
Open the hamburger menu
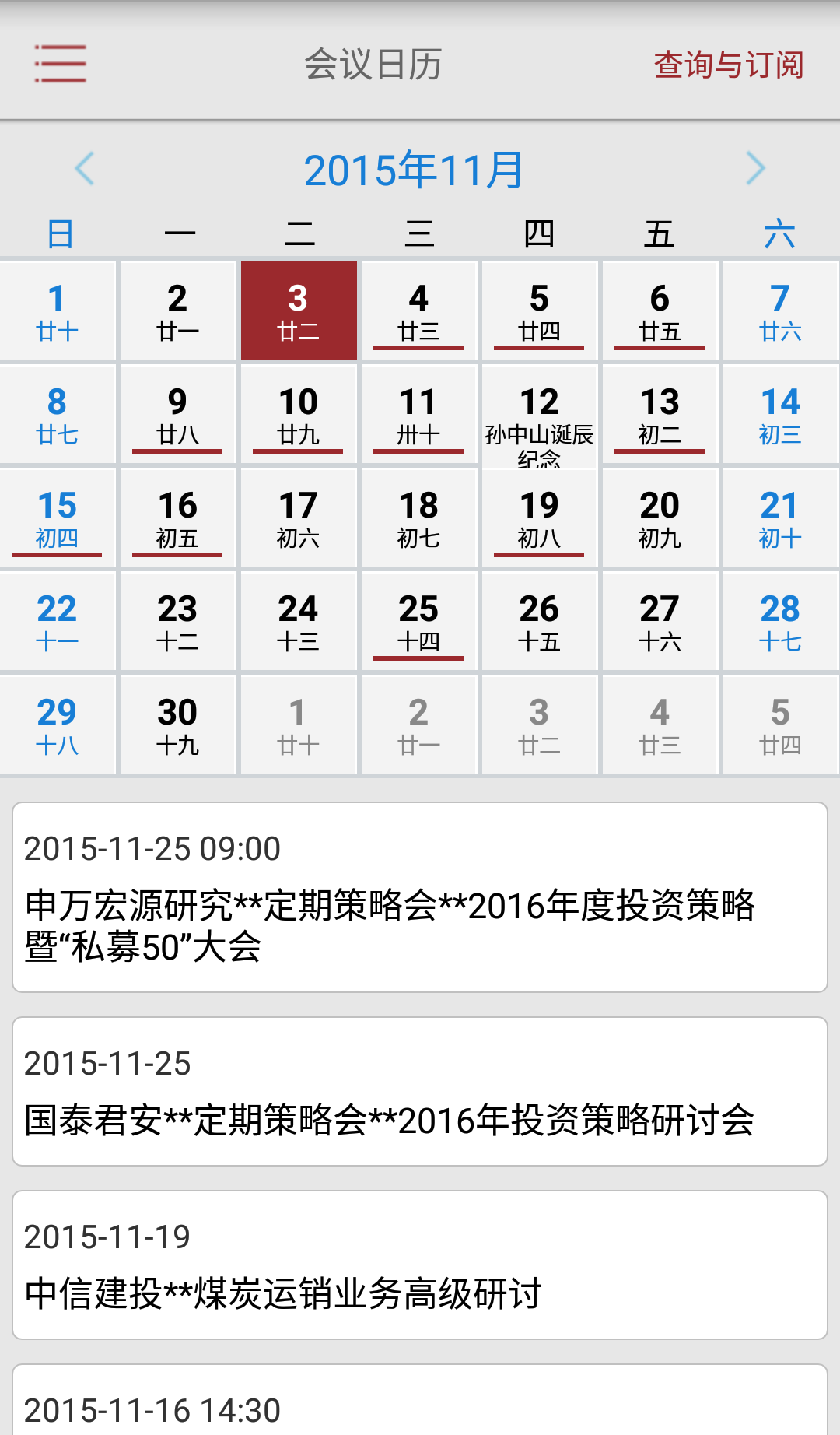(x=60, y=63)
